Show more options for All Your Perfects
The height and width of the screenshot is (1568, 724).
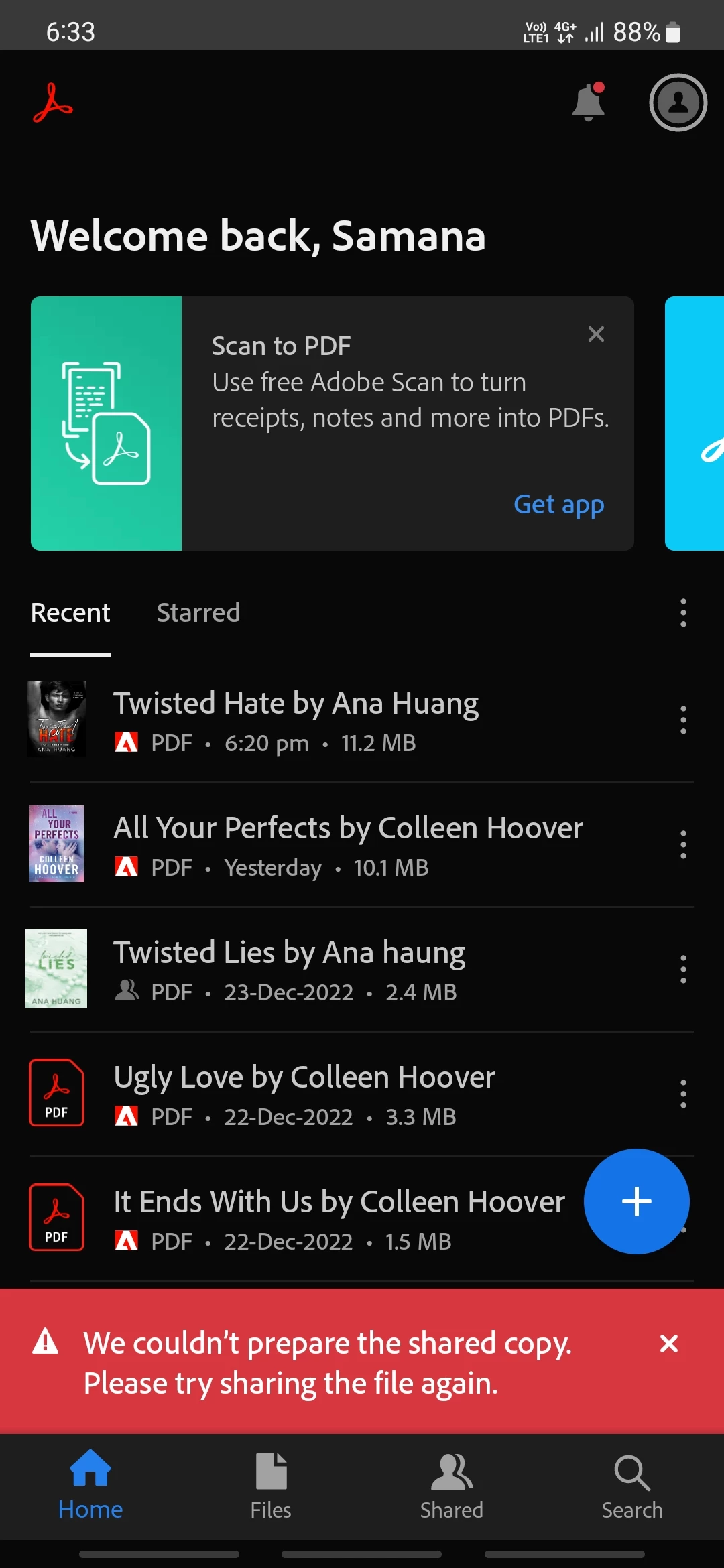point(683,845)
